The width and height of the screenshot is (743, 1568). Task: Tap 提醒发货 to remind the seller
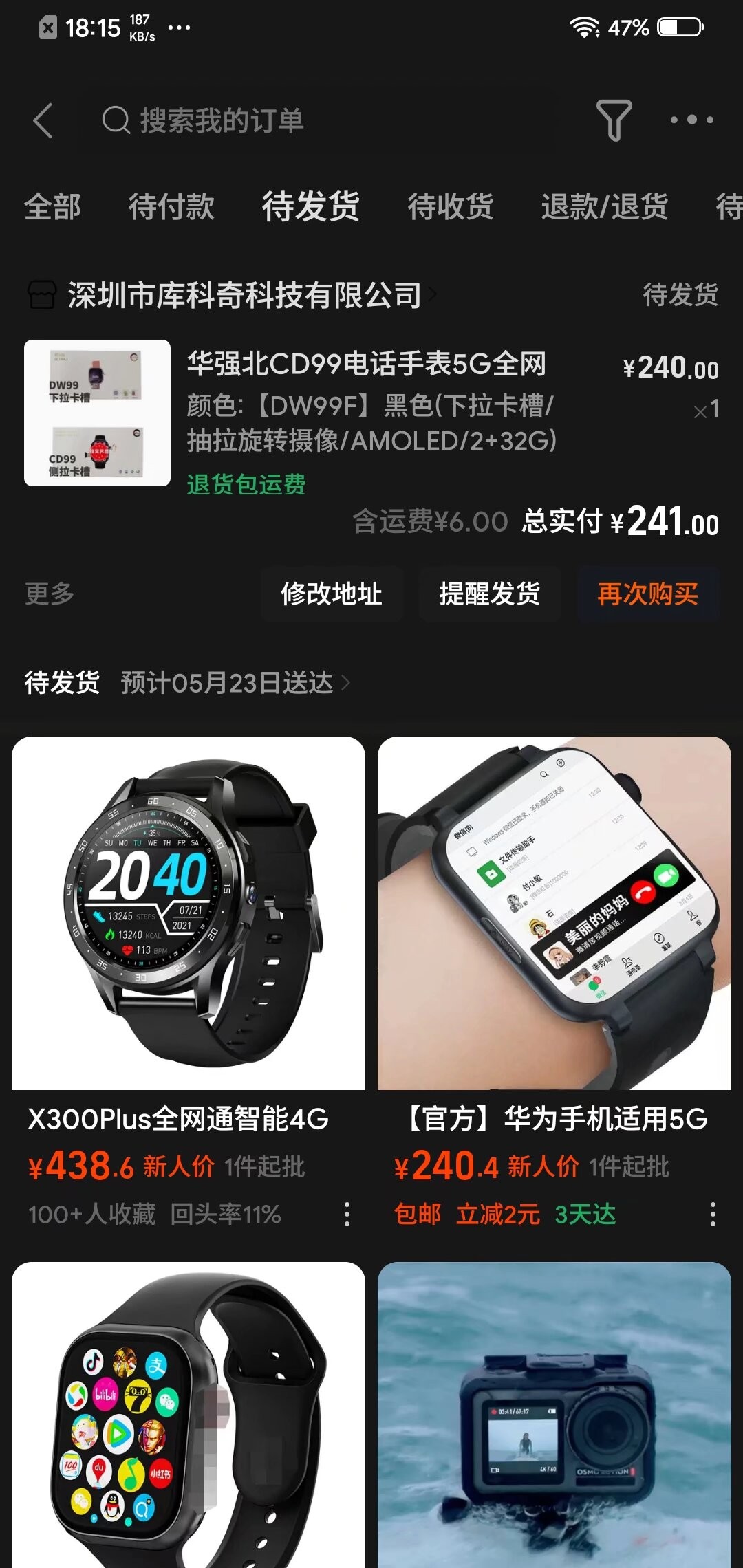tap(489, 594)
